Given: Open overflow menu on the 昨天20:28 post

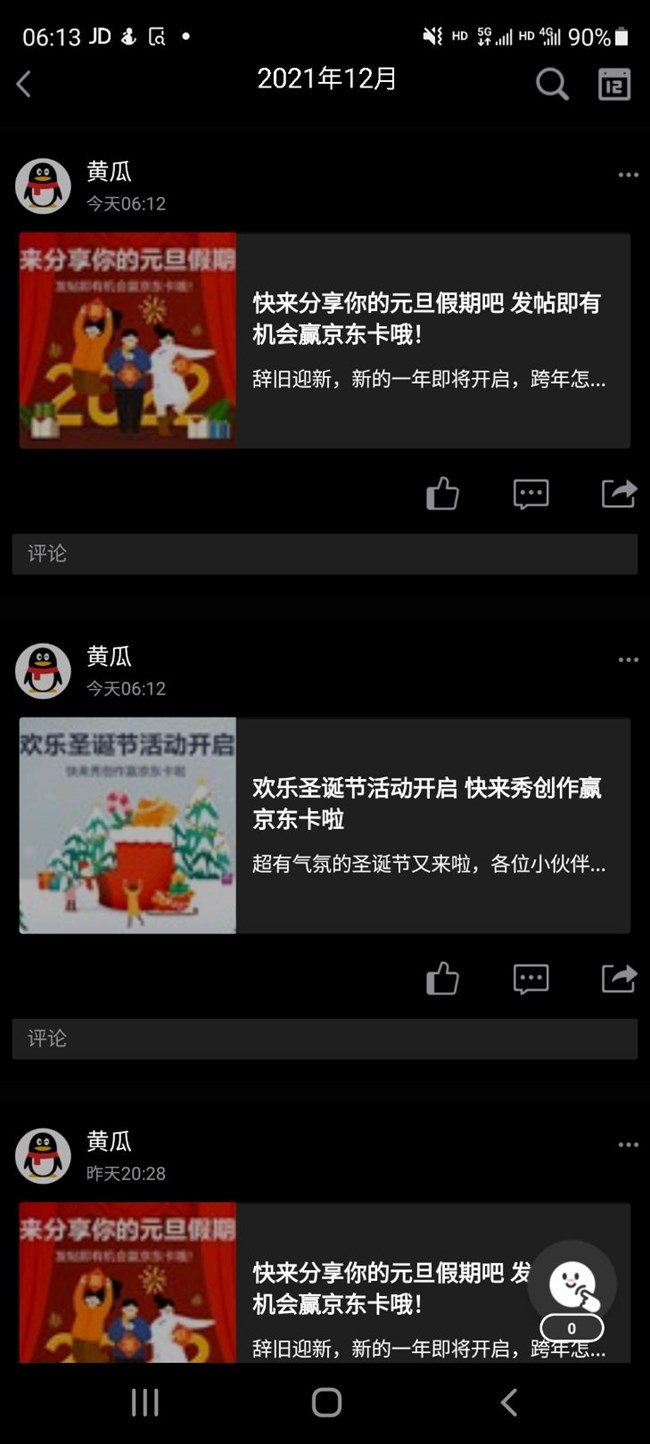Looking at the screenshot, I should point(628,1145).
